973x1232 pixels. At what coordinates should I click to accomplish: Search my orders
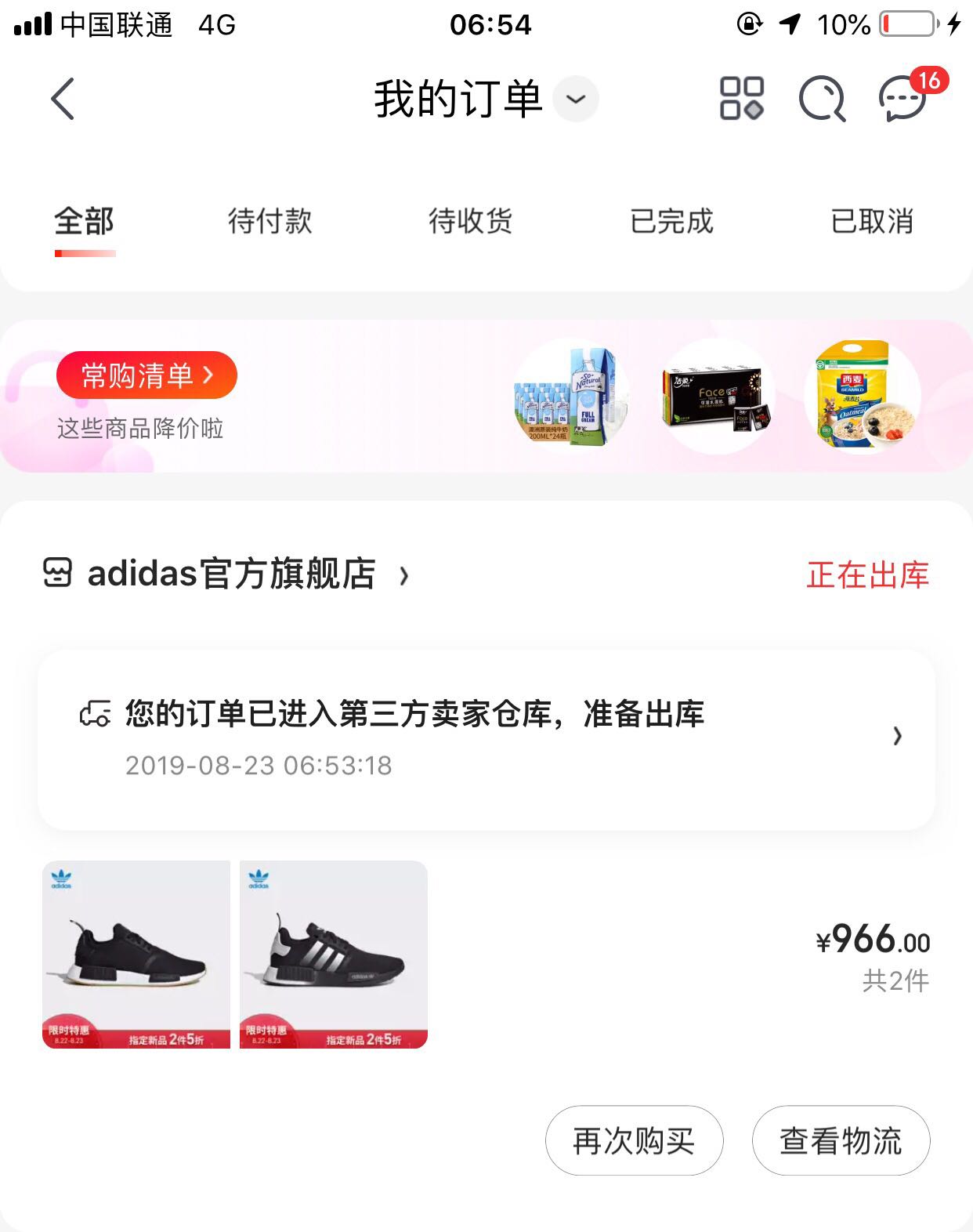coord(821,100)
